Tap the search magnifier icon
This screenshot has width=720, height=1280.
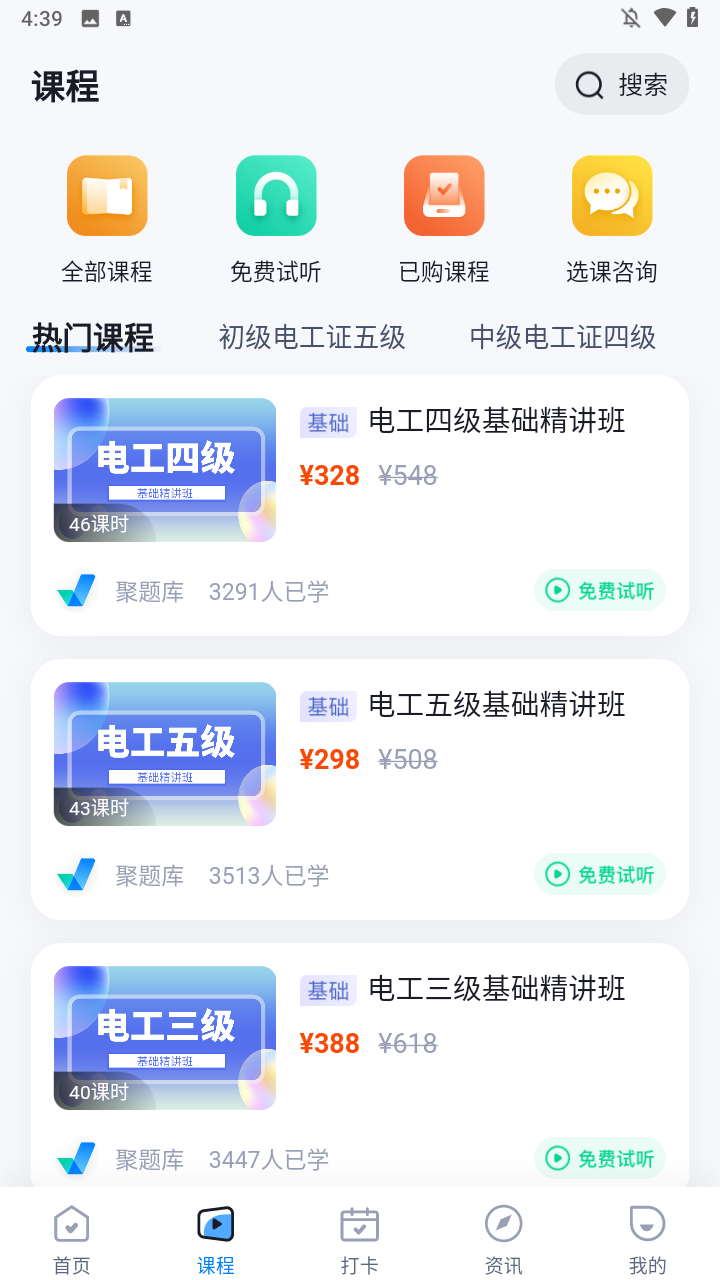[588, 84]
